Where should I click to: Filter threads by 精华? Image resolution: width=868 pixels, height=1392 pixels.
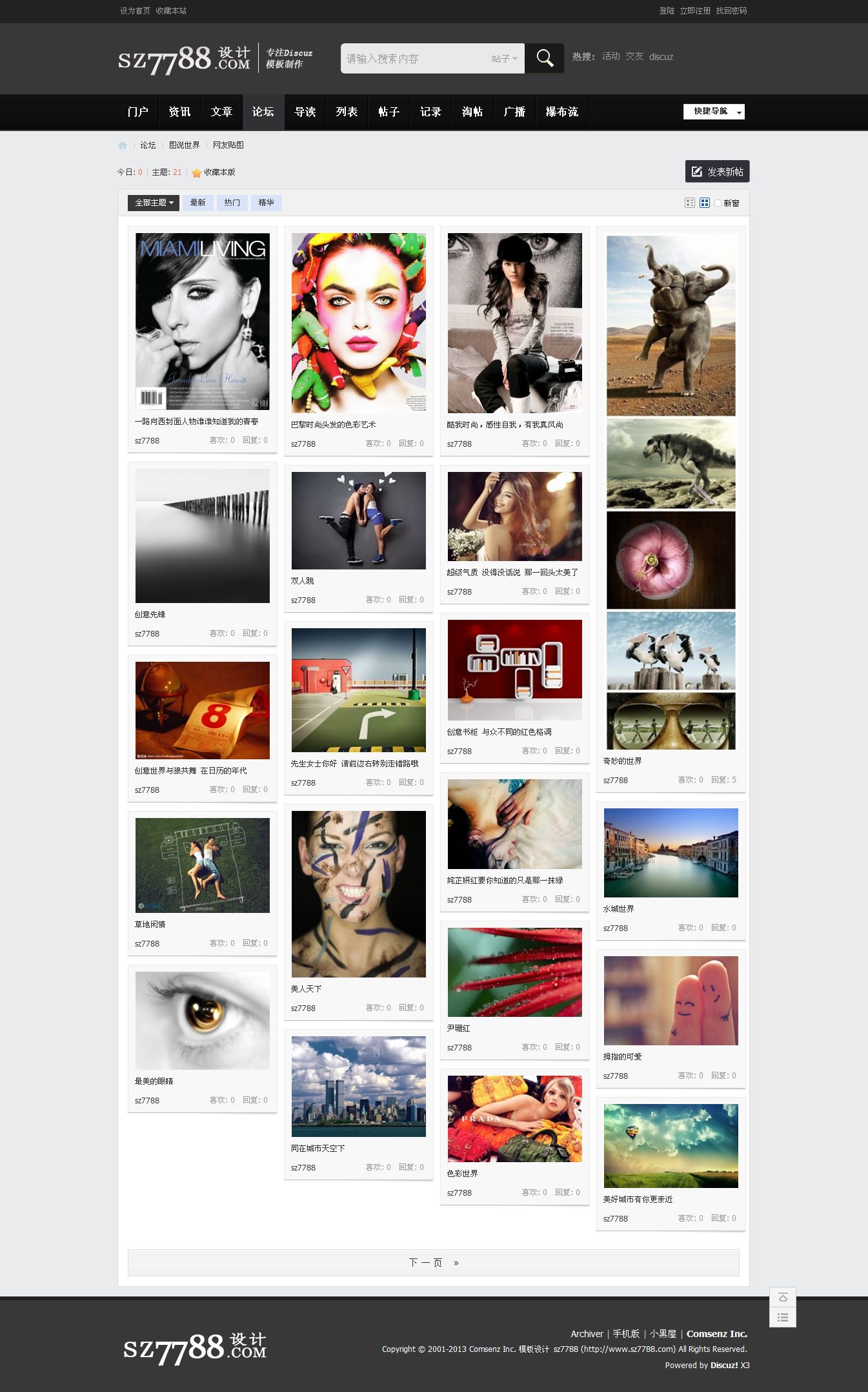266,203
